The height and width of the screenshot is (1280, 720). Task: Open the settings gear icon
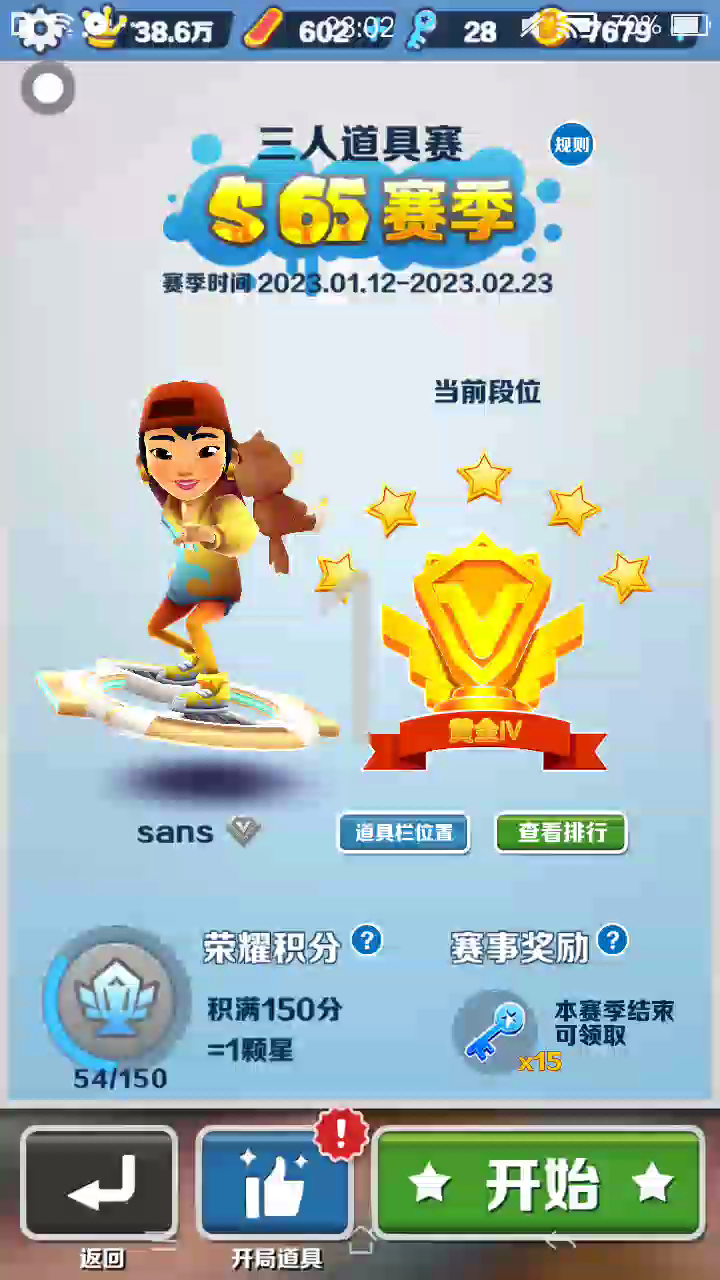click(37, 30)
